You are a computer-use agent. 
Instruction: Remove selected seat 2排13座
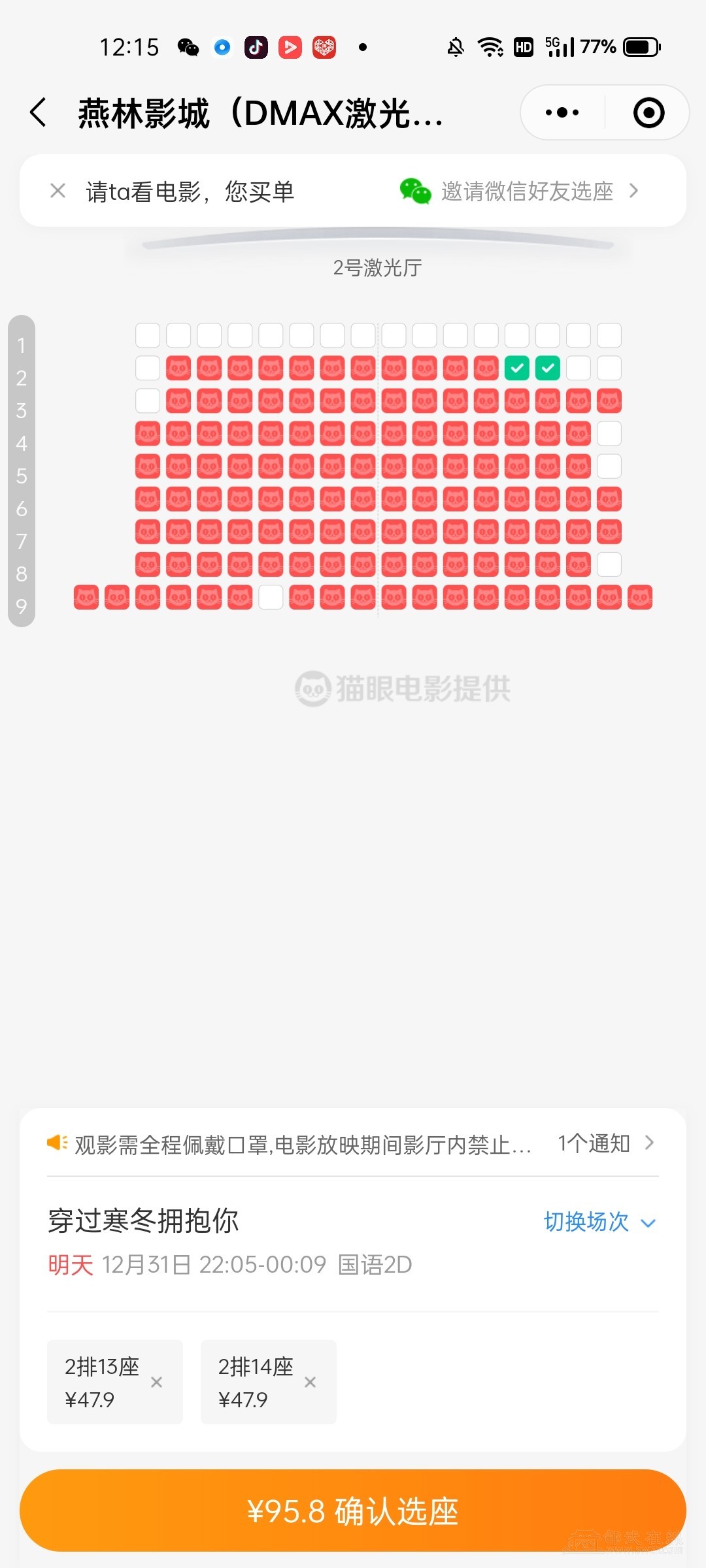click(157, 1382)
